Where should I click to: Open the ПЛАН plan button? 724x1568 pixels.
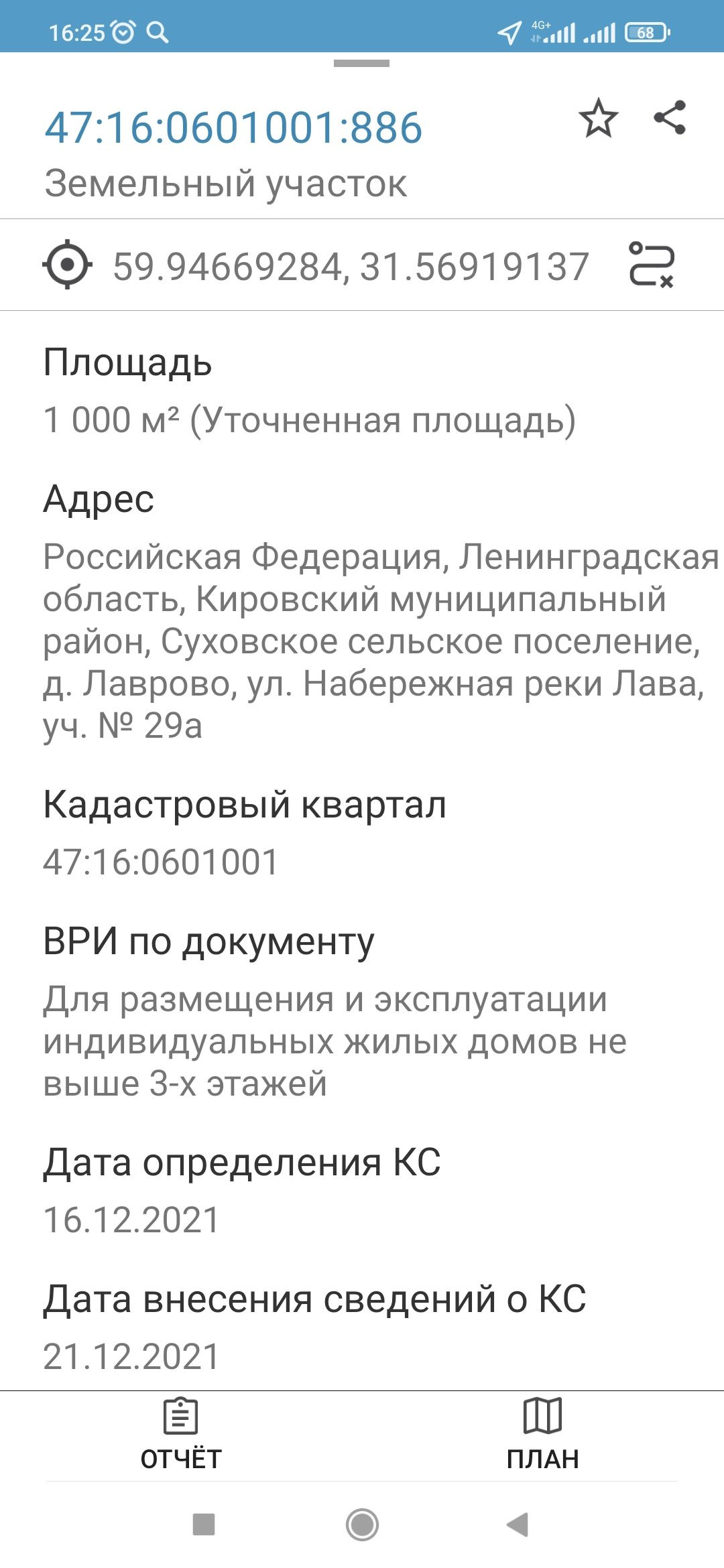pyautogui.click(x=542, y=1435)
